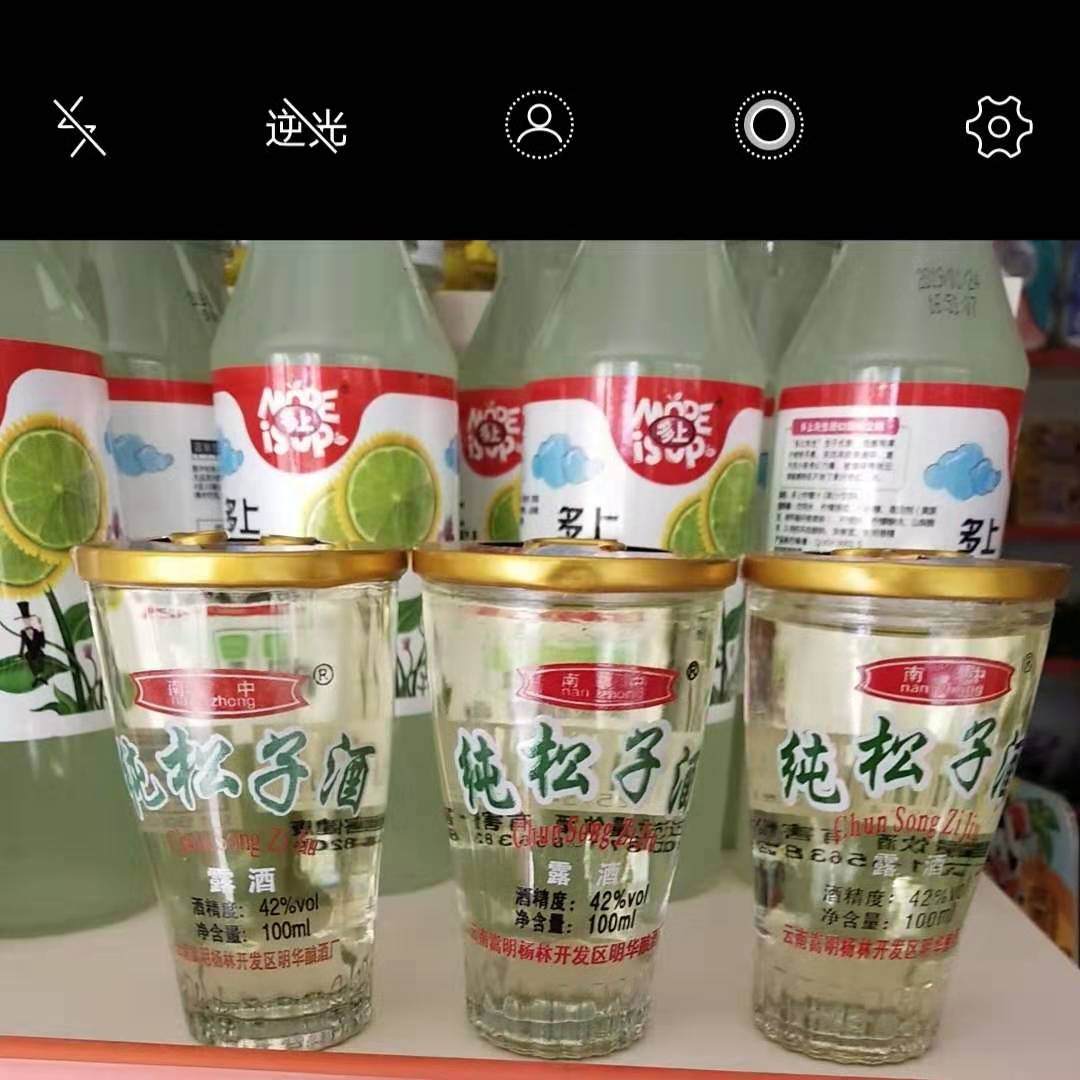The image size is (1080, 1080).
Task: Toggle the camera flash setting
Action: point(79,127)
